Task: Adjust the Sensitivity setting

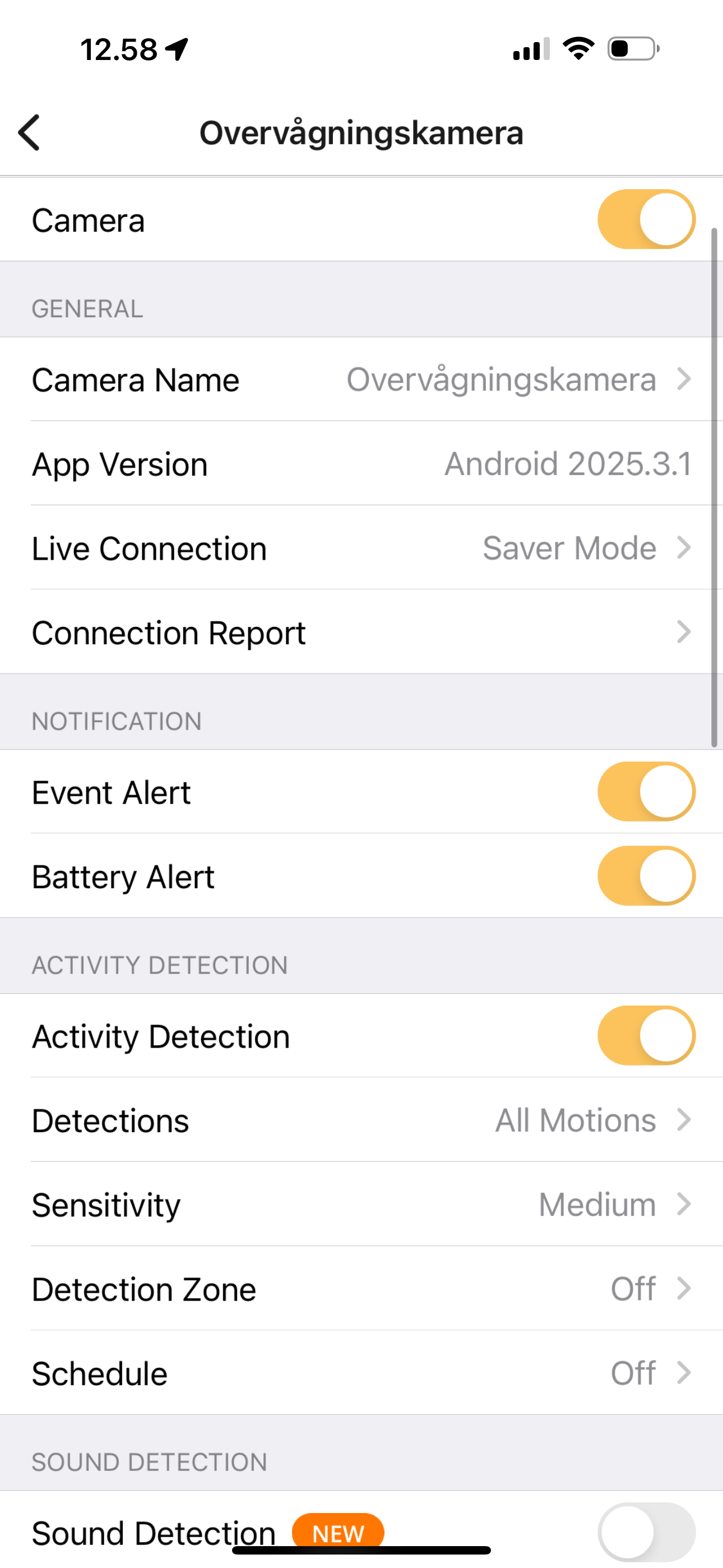Action: (361, 1205)
